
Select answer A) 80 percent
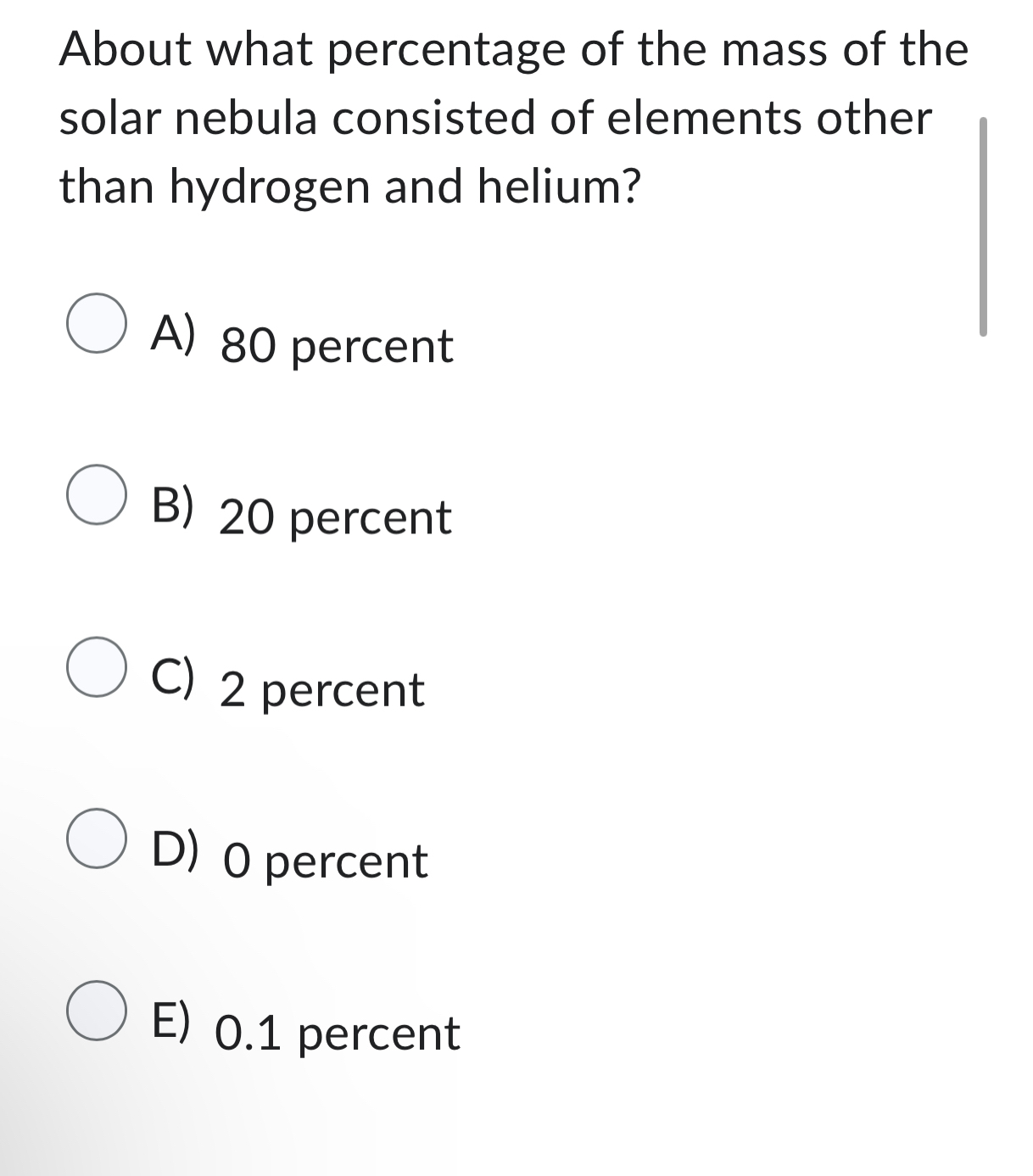(x=96, y=324)
